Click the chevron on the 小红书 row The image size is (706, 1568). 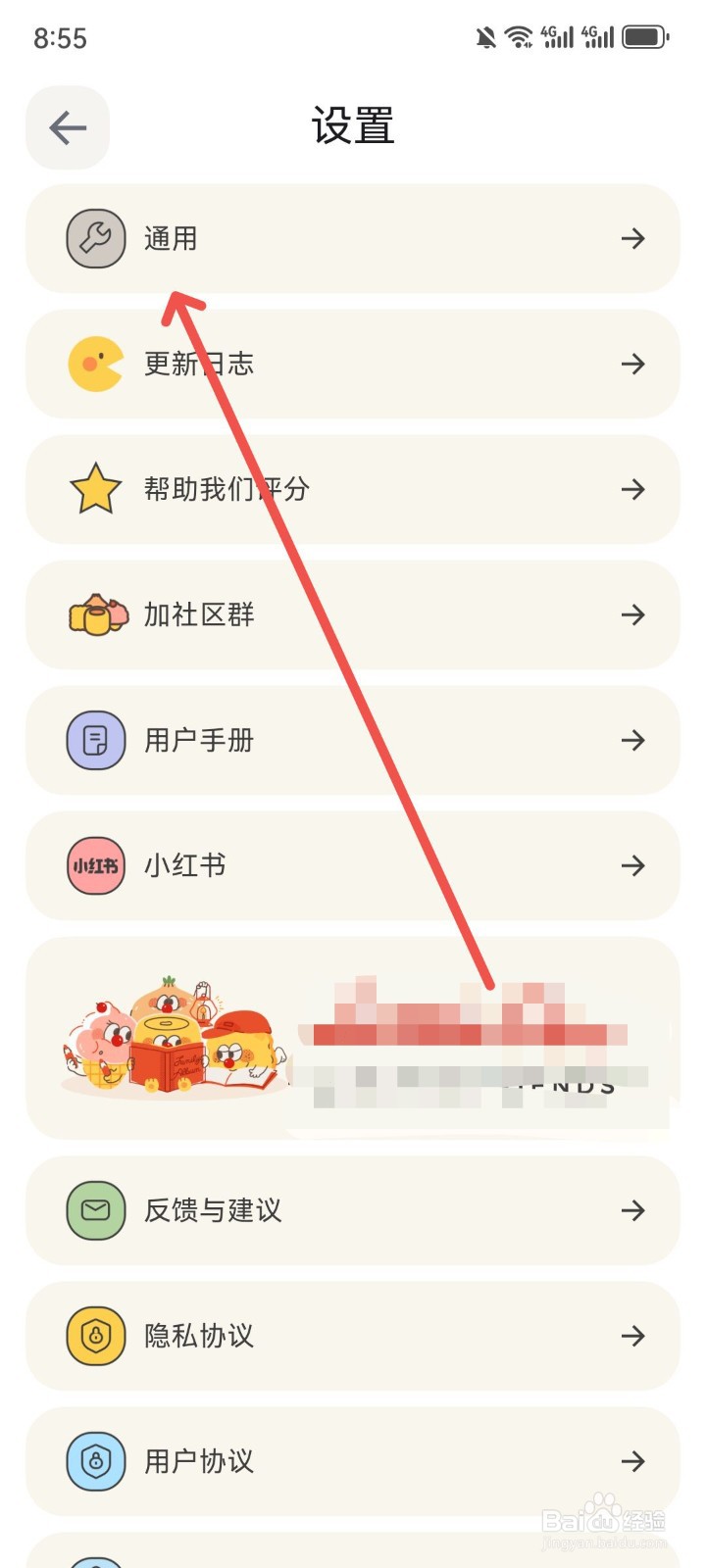(635, 865)
